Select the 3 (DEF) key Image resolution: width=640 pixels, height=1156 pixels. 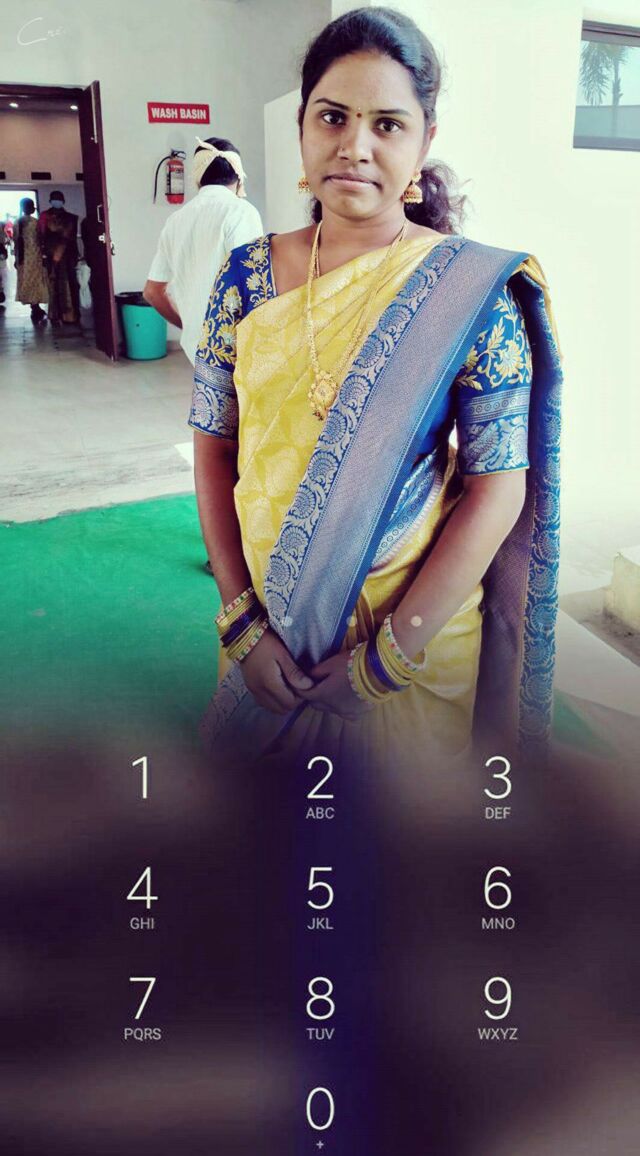497,787
